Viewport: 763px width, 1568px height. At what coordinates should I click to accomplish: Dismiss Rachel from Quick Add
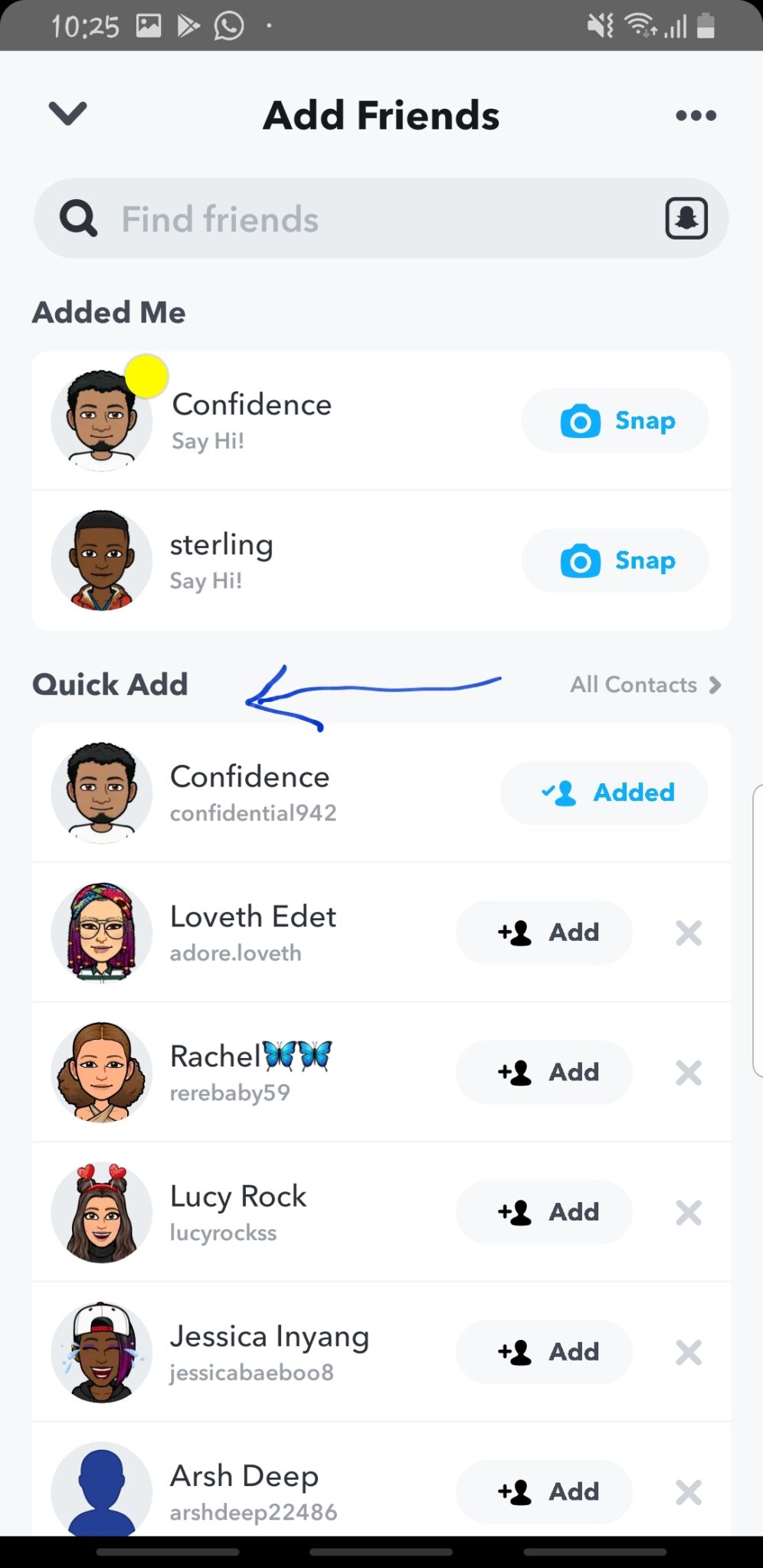689,1073
